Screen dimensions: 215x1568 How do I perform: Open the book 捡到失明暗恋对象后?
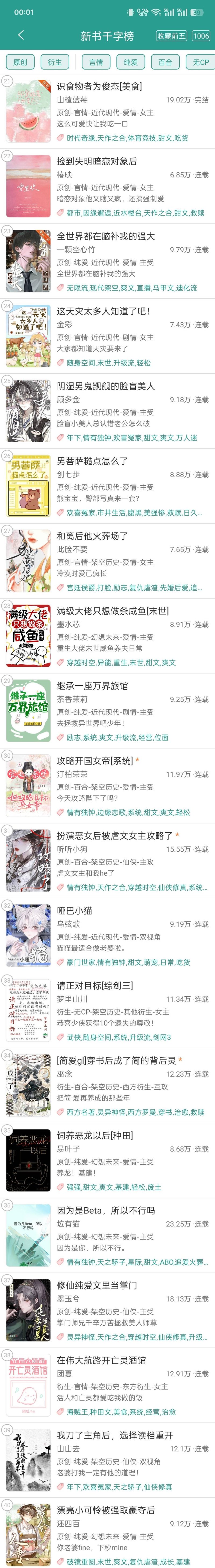[96, 161]
